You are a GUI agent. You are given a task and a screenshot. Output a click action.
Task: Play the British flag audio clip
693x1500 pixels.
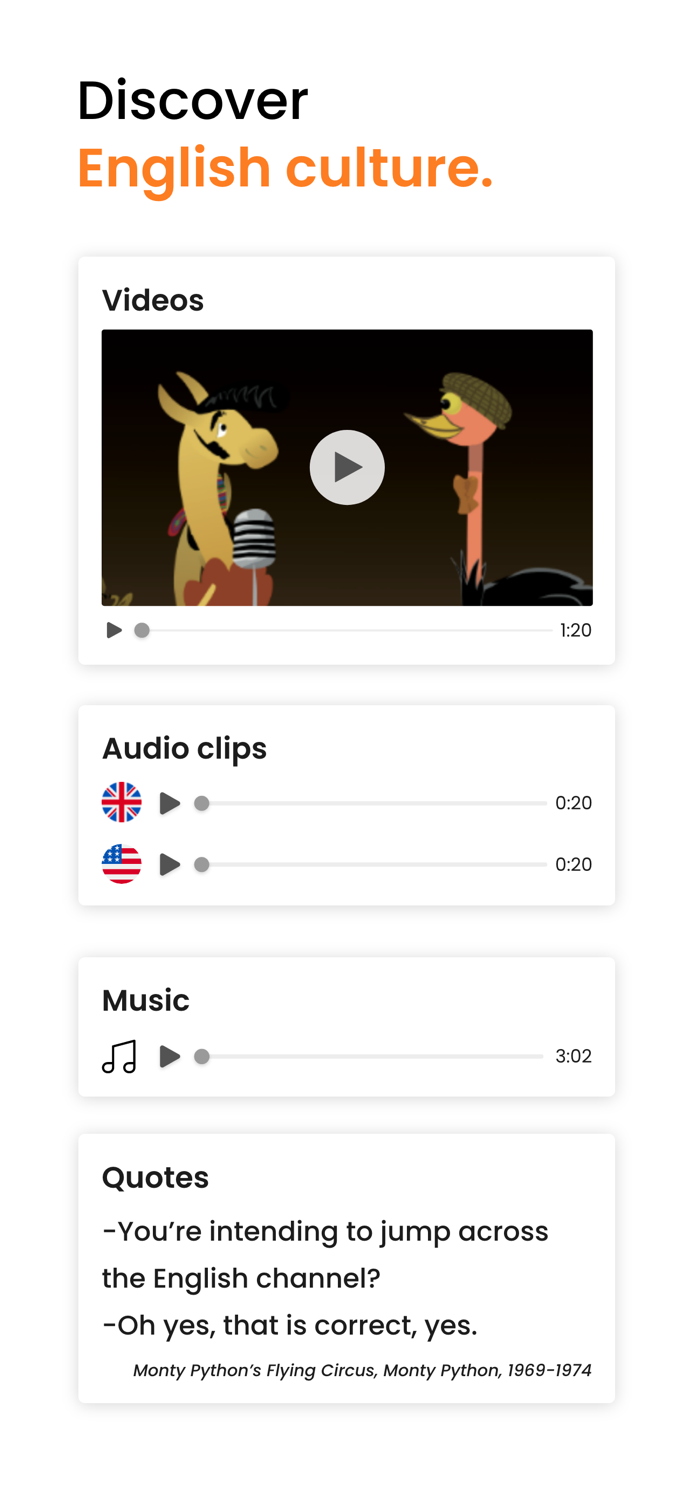170,803
